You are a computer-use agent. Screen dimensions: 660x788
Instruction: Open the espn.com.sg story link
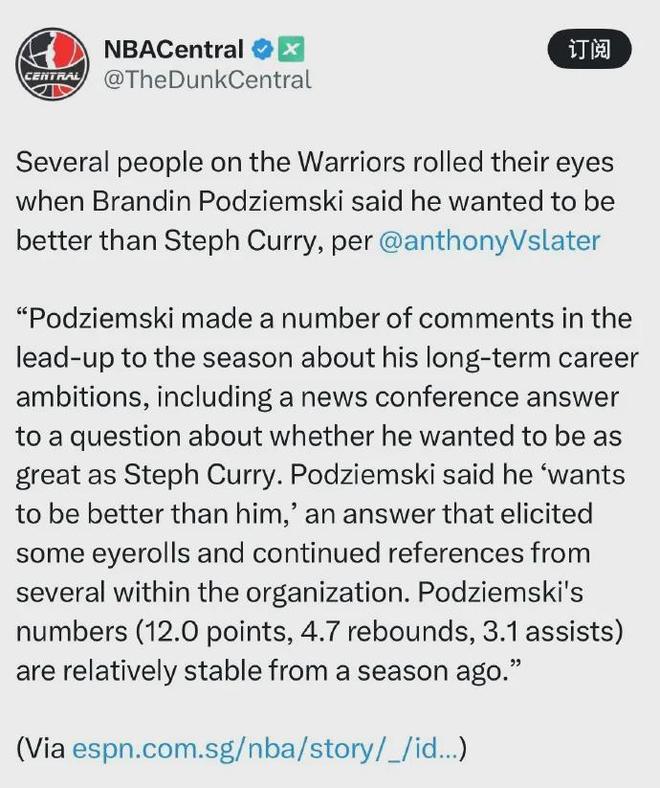click(x=265, y=747)
